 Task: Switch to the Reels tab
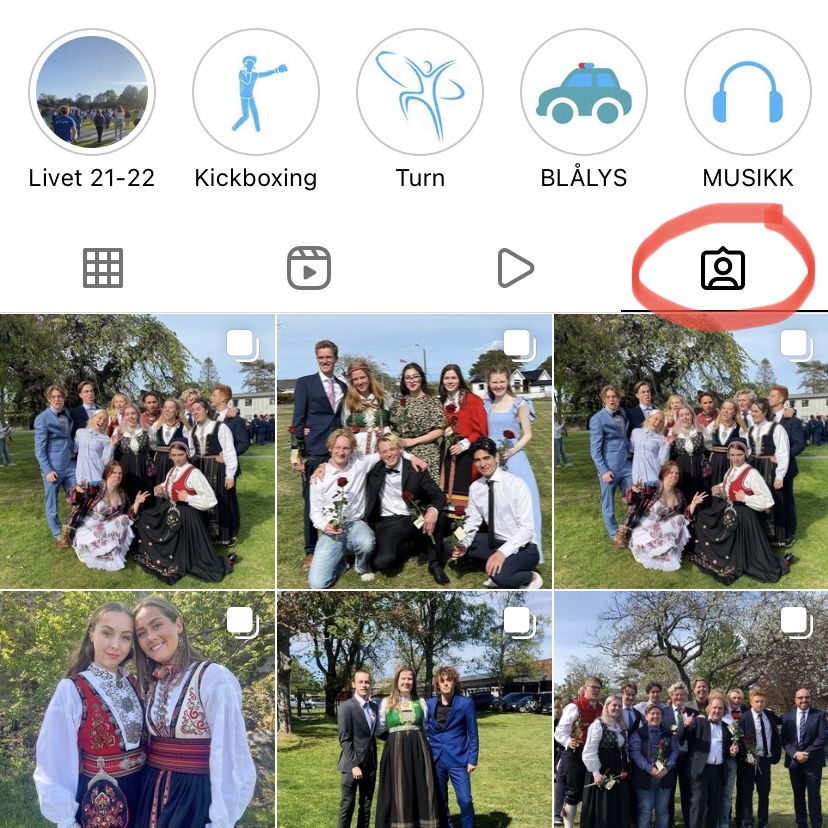point(309,268)
